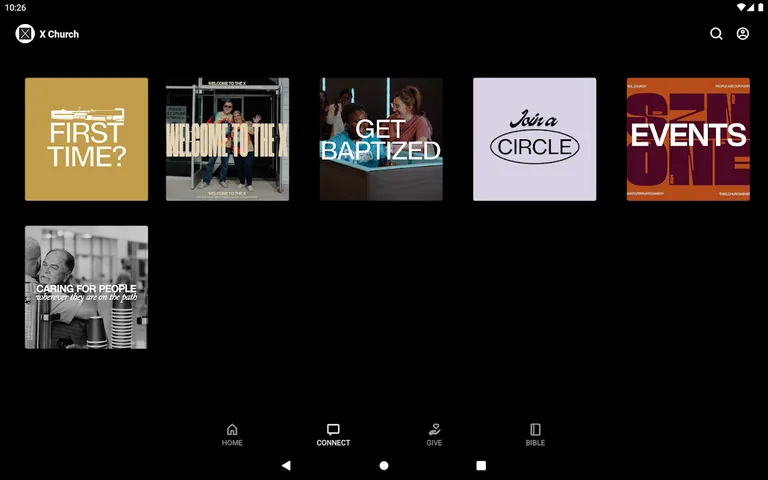Select the Connect tab
Image resolution: width=768 pixels, height=480 pixels.
point(333,434)
